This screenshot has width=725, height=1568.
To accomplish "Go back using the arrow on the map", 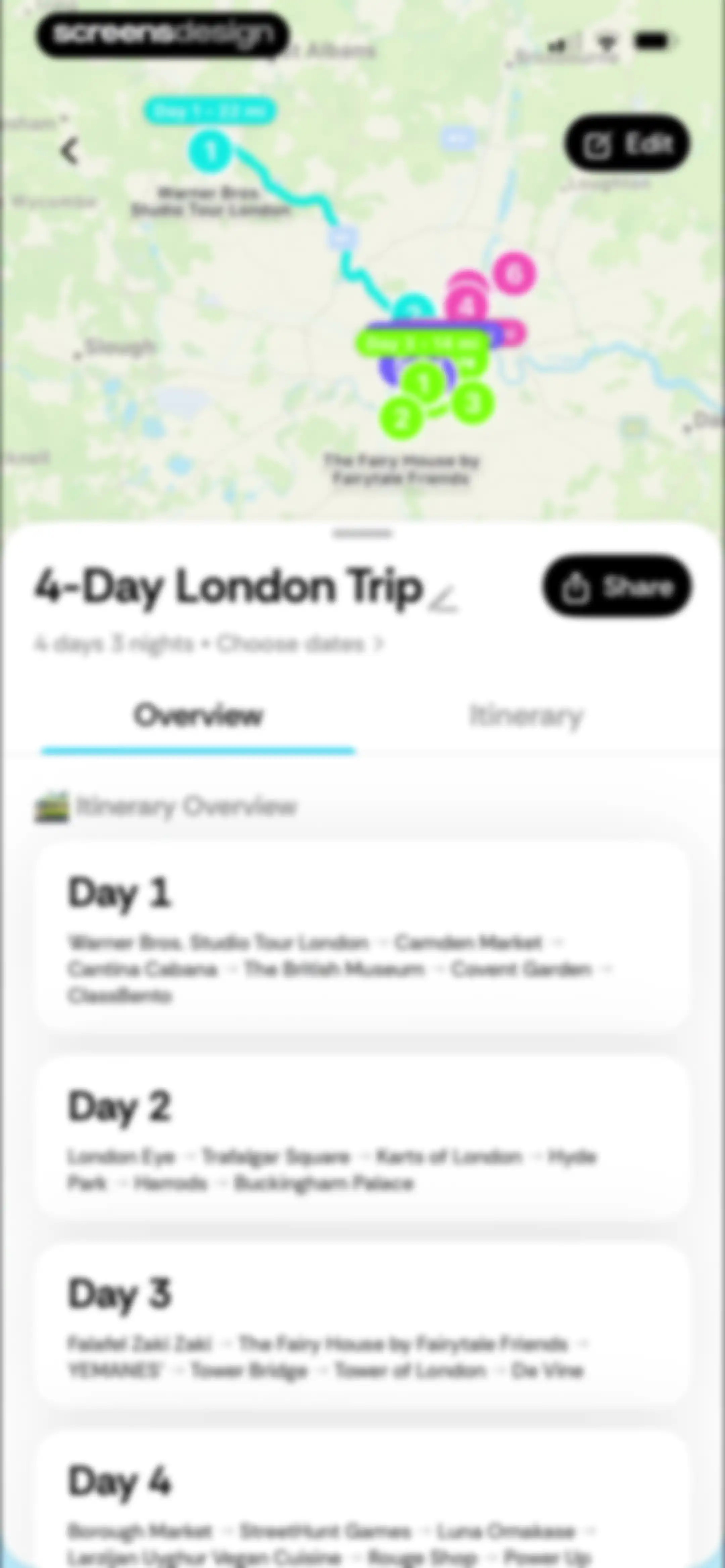I will coord(70,151).
